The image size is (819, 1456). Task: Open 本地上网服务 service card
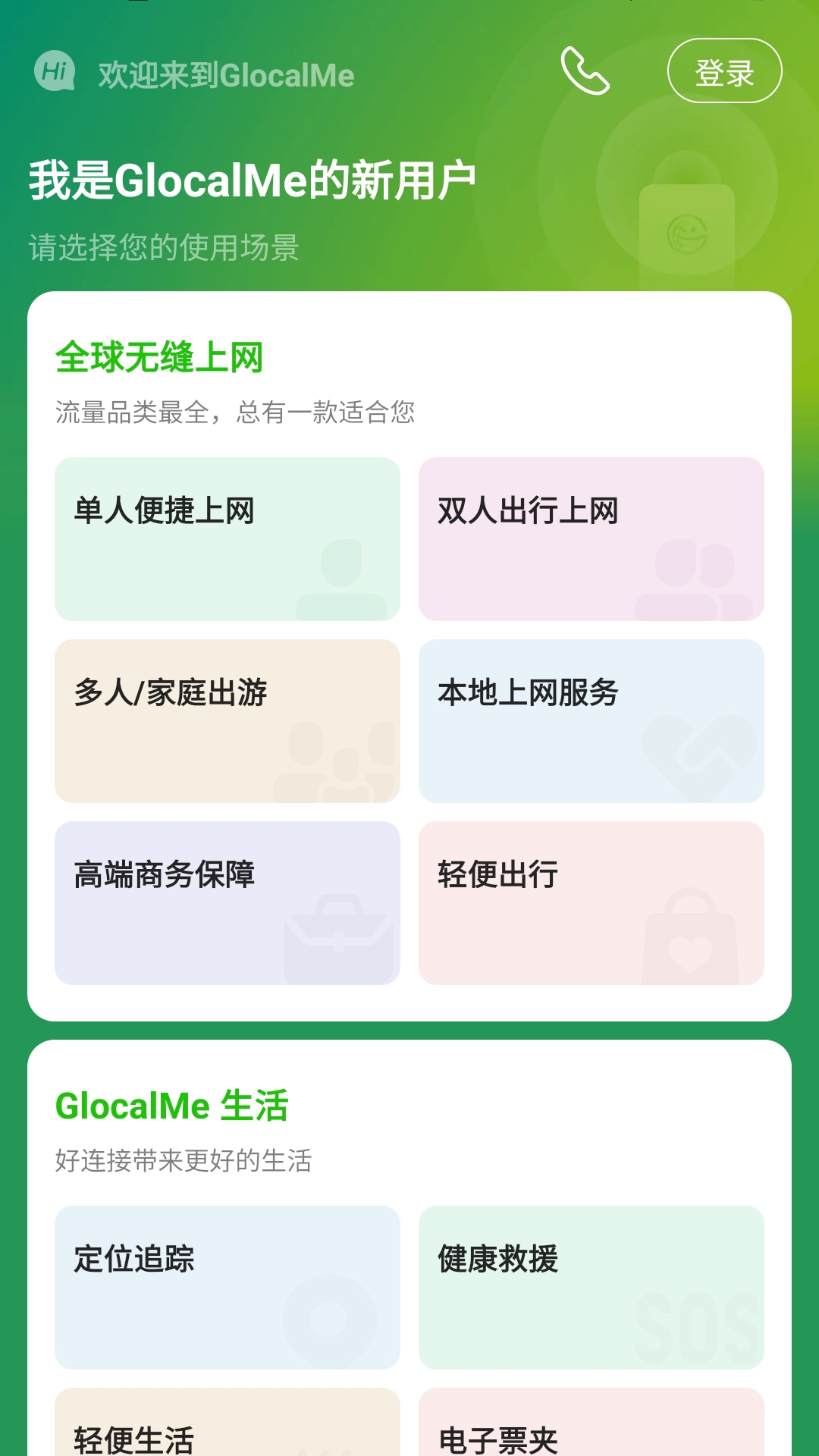591,720
